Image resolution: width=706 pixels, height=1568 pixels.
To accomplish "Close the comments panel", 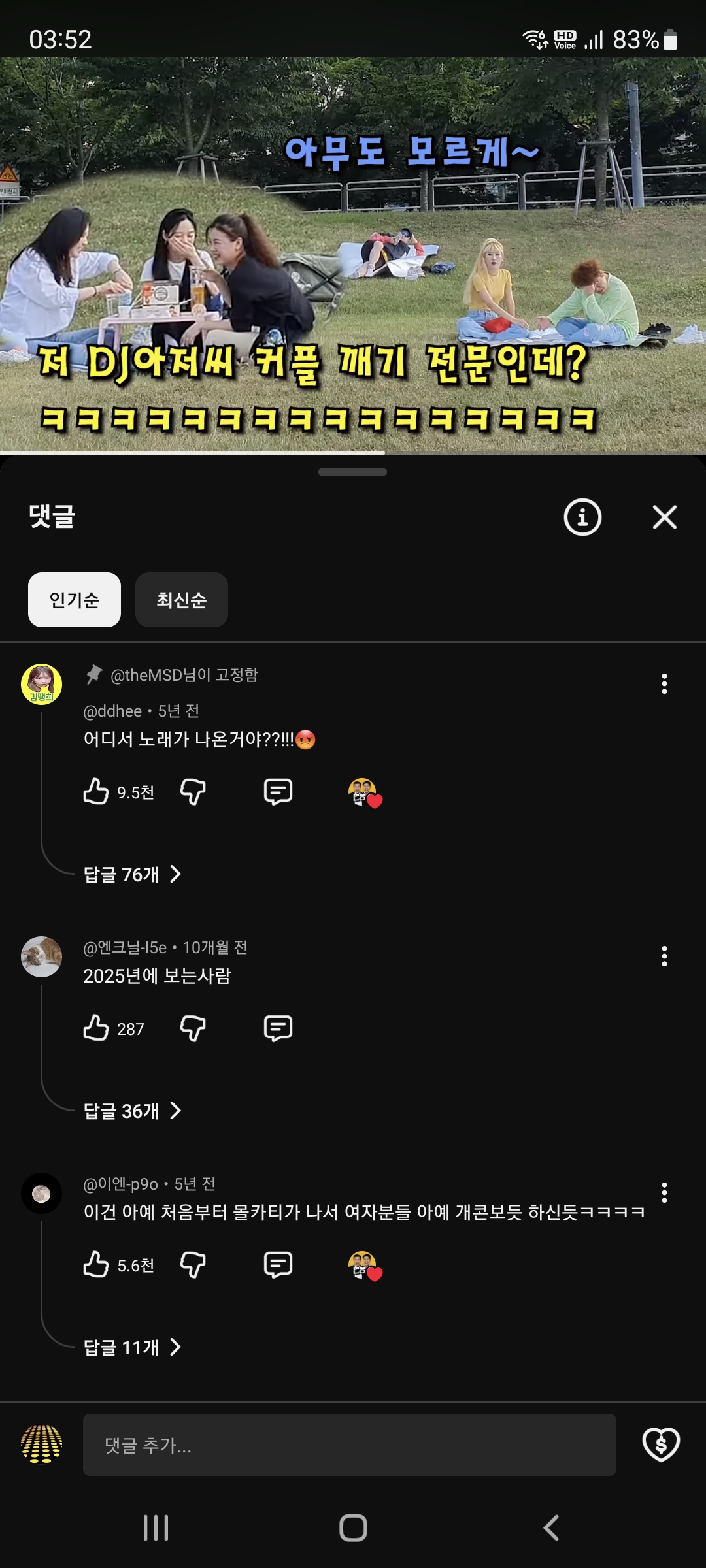I will click(x=664, y=517).
